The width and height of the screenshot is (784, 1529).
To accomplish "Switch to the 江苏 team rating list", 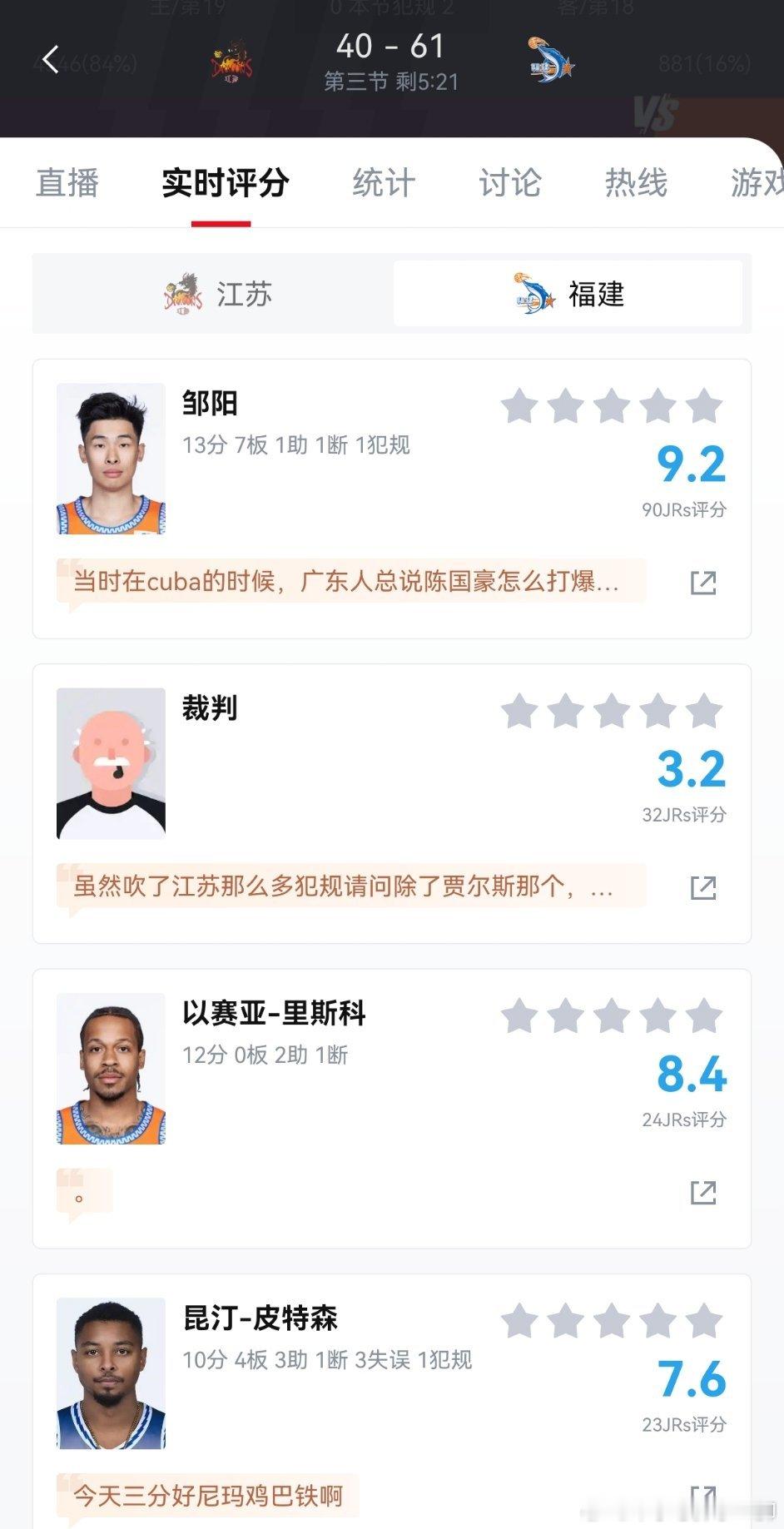I will tap(213, 293).
